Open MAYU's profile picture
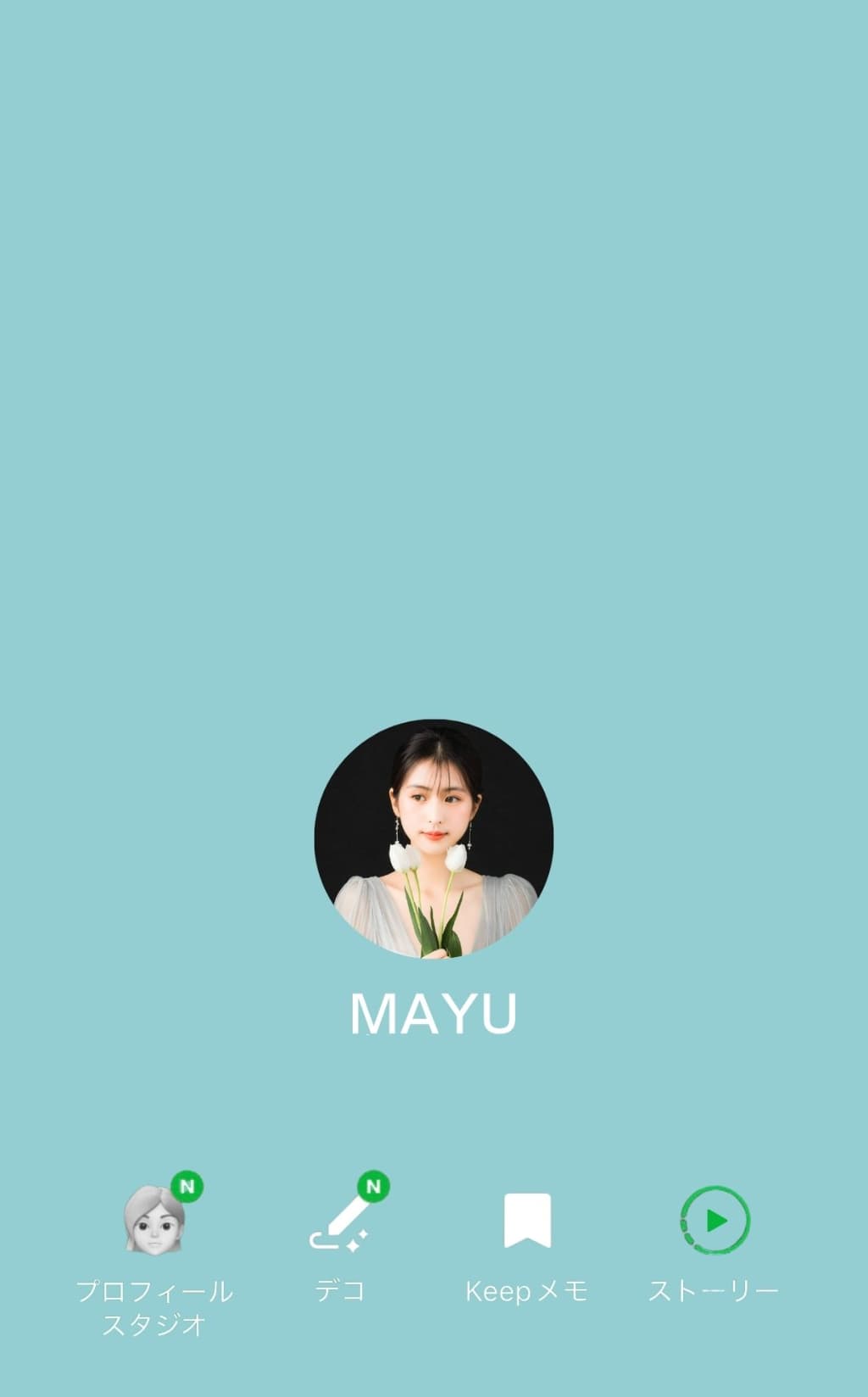 tap(433, 839)
